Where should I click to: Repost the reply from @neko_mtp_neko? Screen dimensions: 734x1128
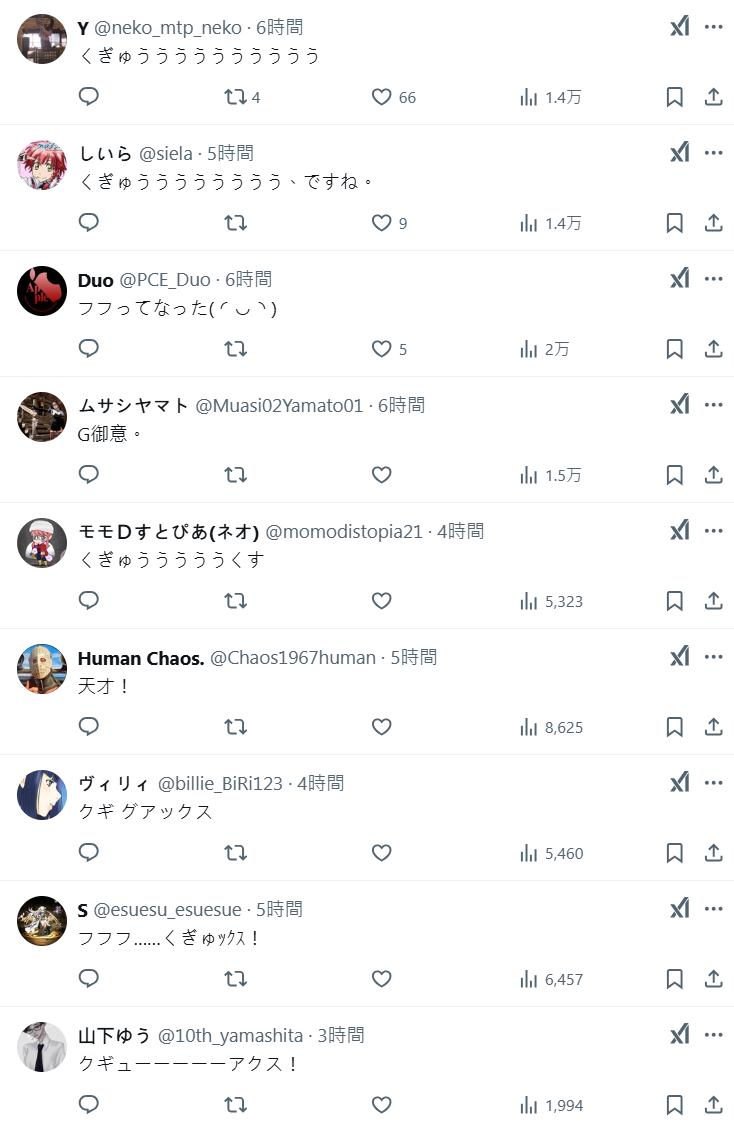coord(235,97)
